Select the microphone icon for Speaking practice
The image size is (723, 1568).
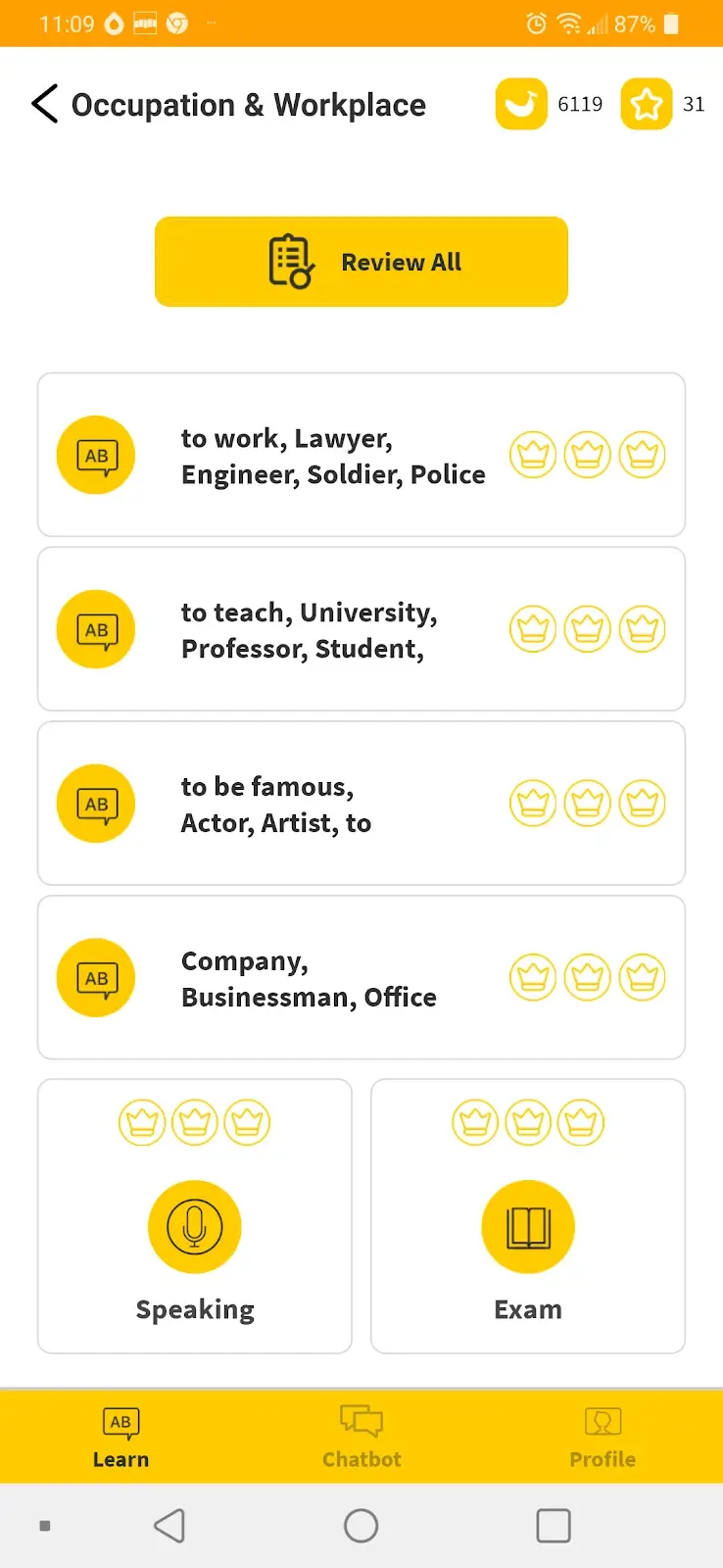(194, 1226)
